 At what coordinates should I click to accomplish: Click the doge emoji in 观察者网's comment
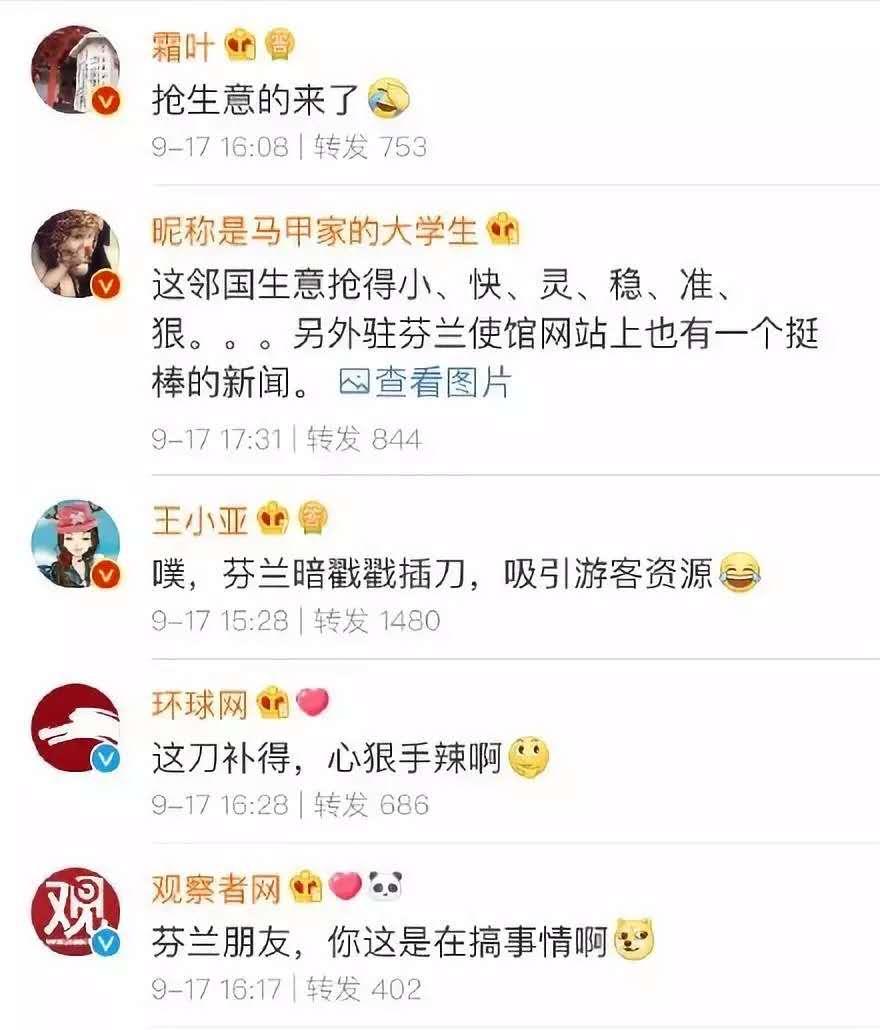[x=631, y=937]
